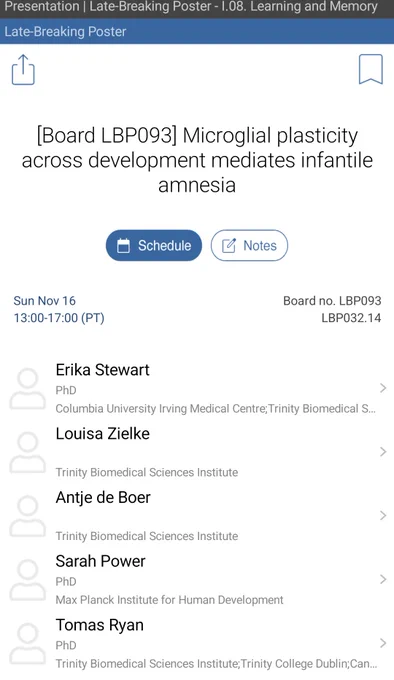Open Notes for this poster
Viewport: 394px width, 680px height.
click(249, 245)
